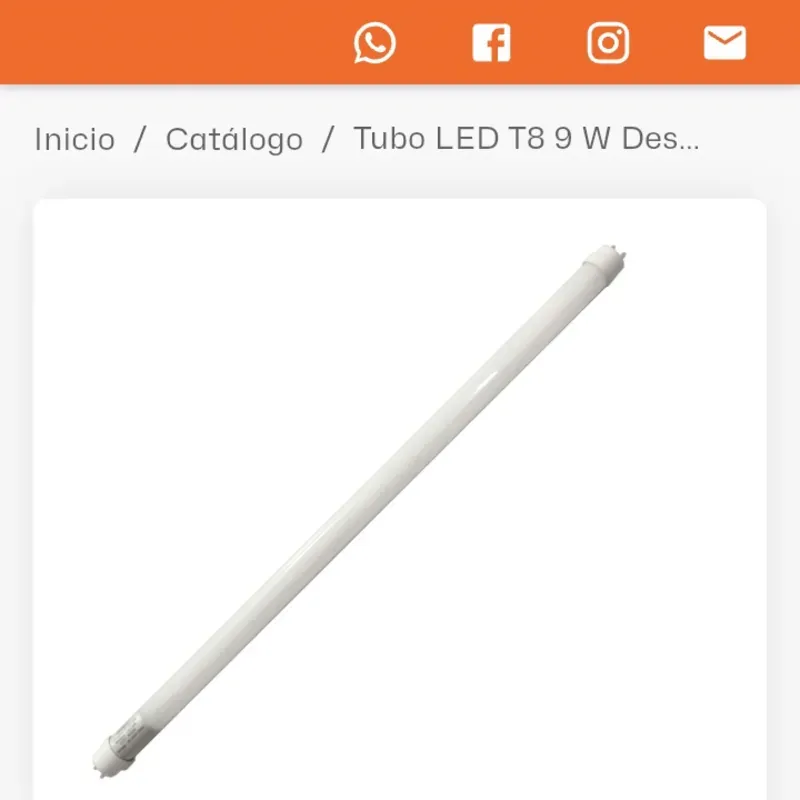Viewport: 800px width, 800px height.
Task: Open the Instagram profile
Action: [608, 43]
